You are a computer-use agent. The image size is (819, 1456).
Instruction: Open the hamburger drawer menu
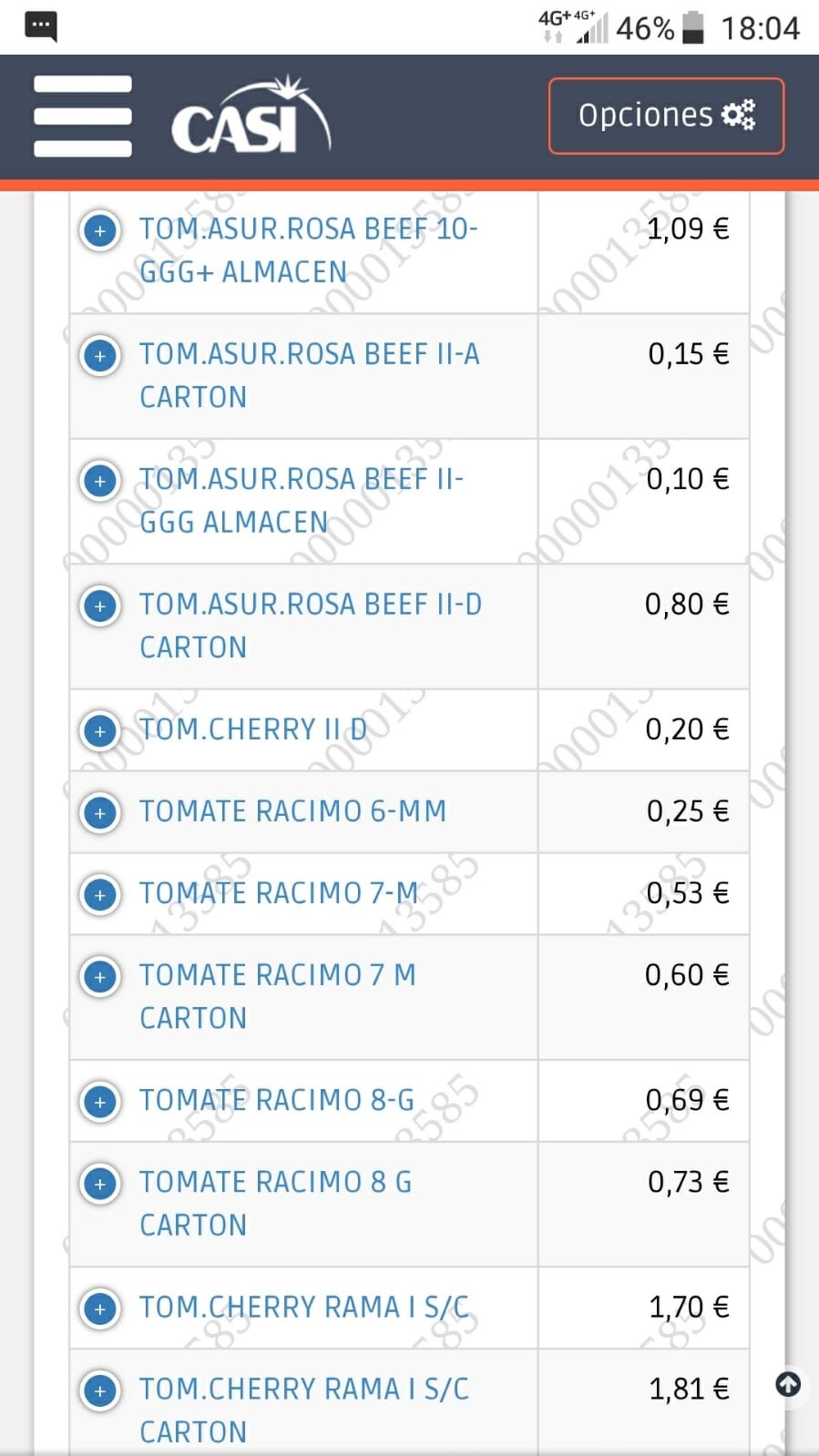pos(83,116)
